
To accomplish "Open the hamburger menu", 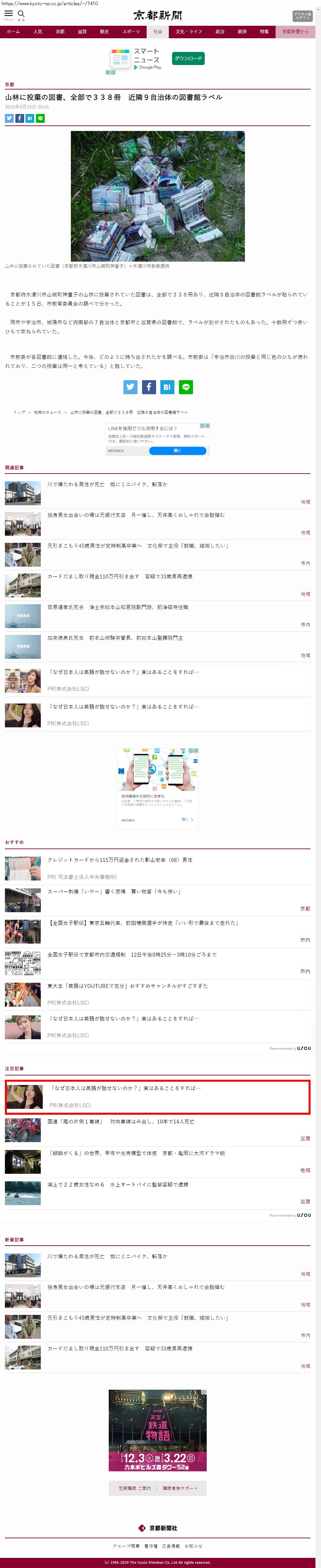I will click(8, 14).
